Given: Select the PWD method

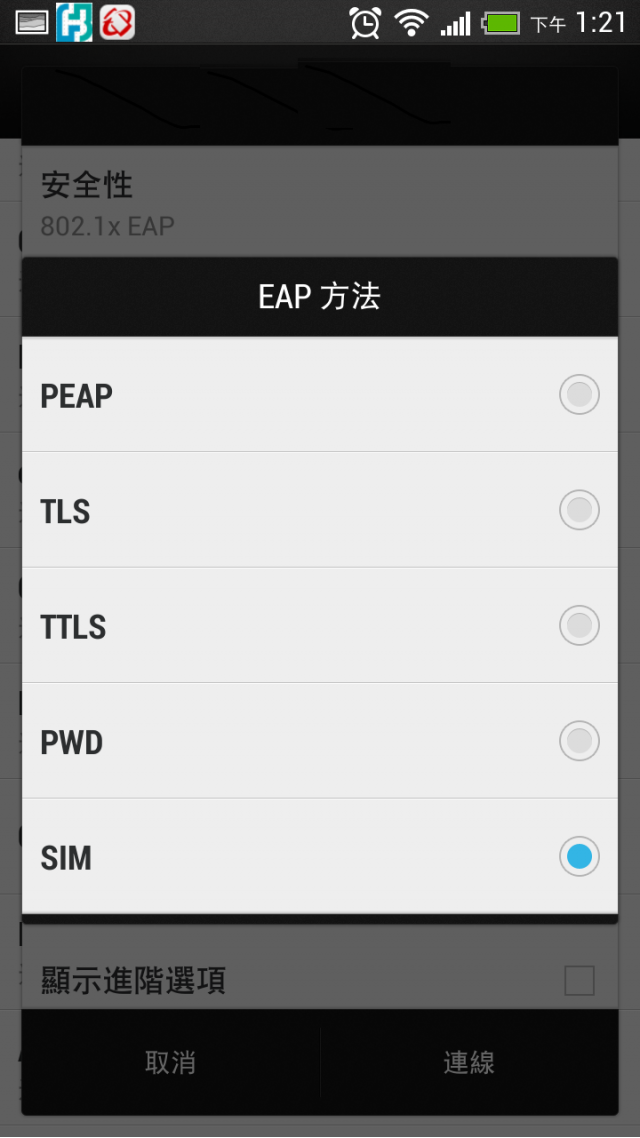Looking at the screenshot, I should tap(320, 740).
